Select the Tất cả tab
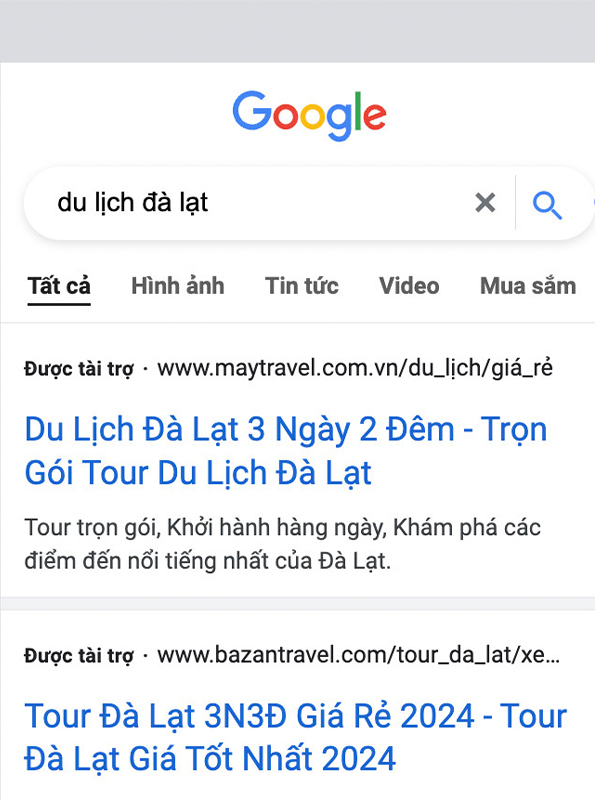 (59, 286)
